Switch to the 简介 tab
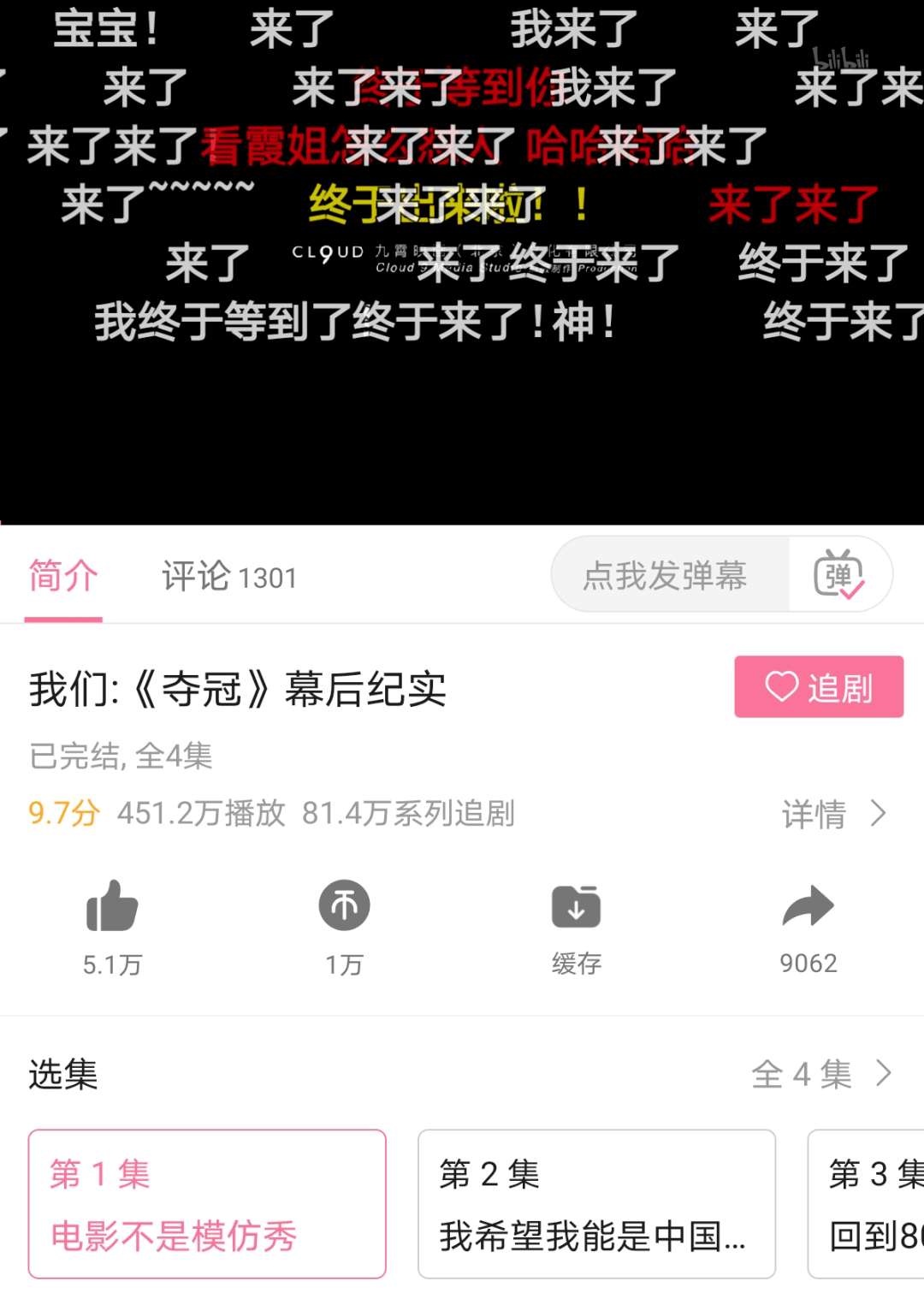This screenshot has height=1293, width=924. [x=63, y=576]
